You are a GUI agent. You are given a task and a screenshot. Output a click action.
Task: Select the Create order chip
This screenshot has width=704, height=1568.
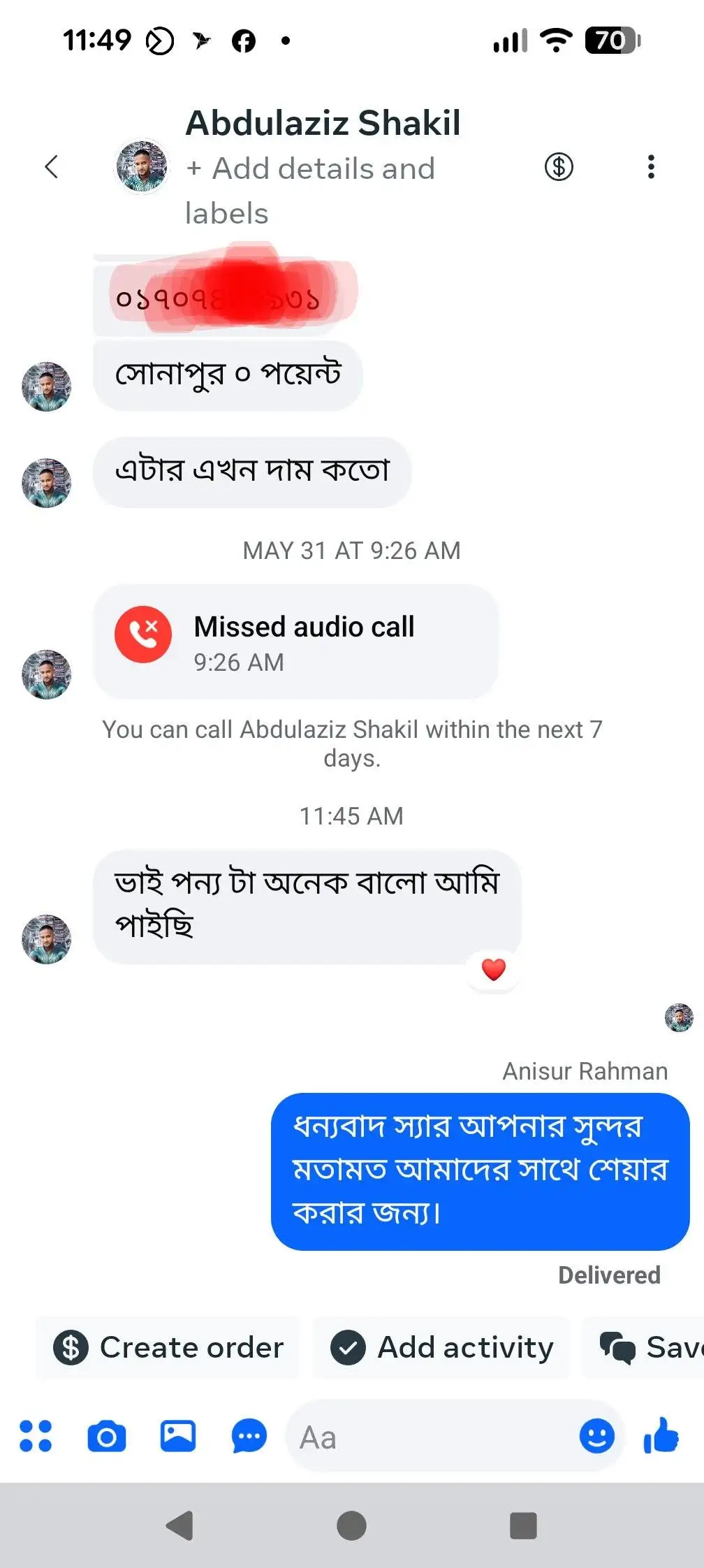[168, 1347]
